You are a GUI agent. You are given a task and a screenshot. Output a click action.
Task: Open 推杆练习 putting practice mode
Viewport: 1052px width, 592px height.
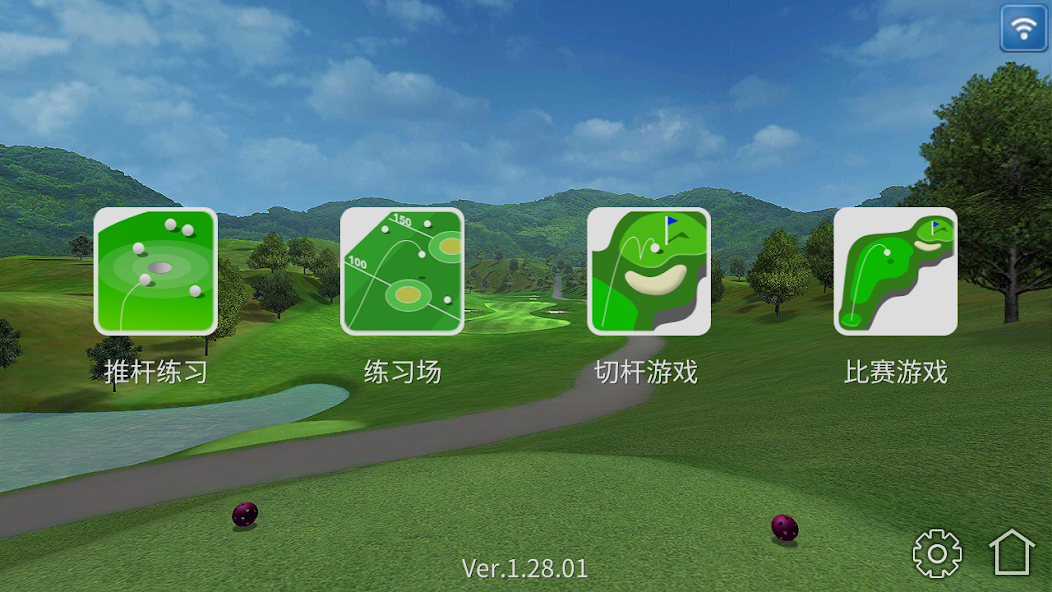[156, 271]
